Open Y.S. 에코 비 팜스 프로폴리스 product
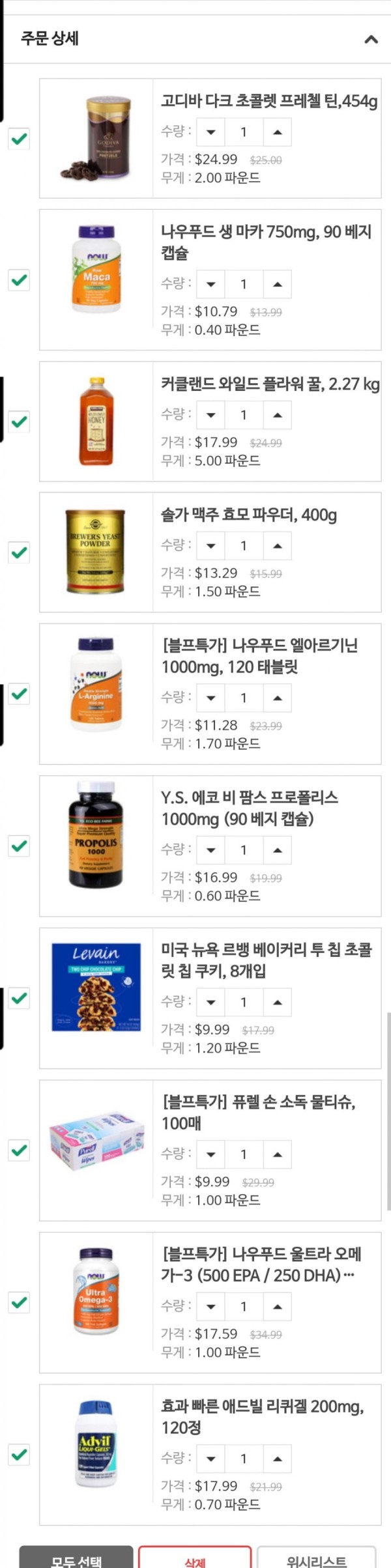This screenshot has width=391, height=1568. click(x=250, y=808)
